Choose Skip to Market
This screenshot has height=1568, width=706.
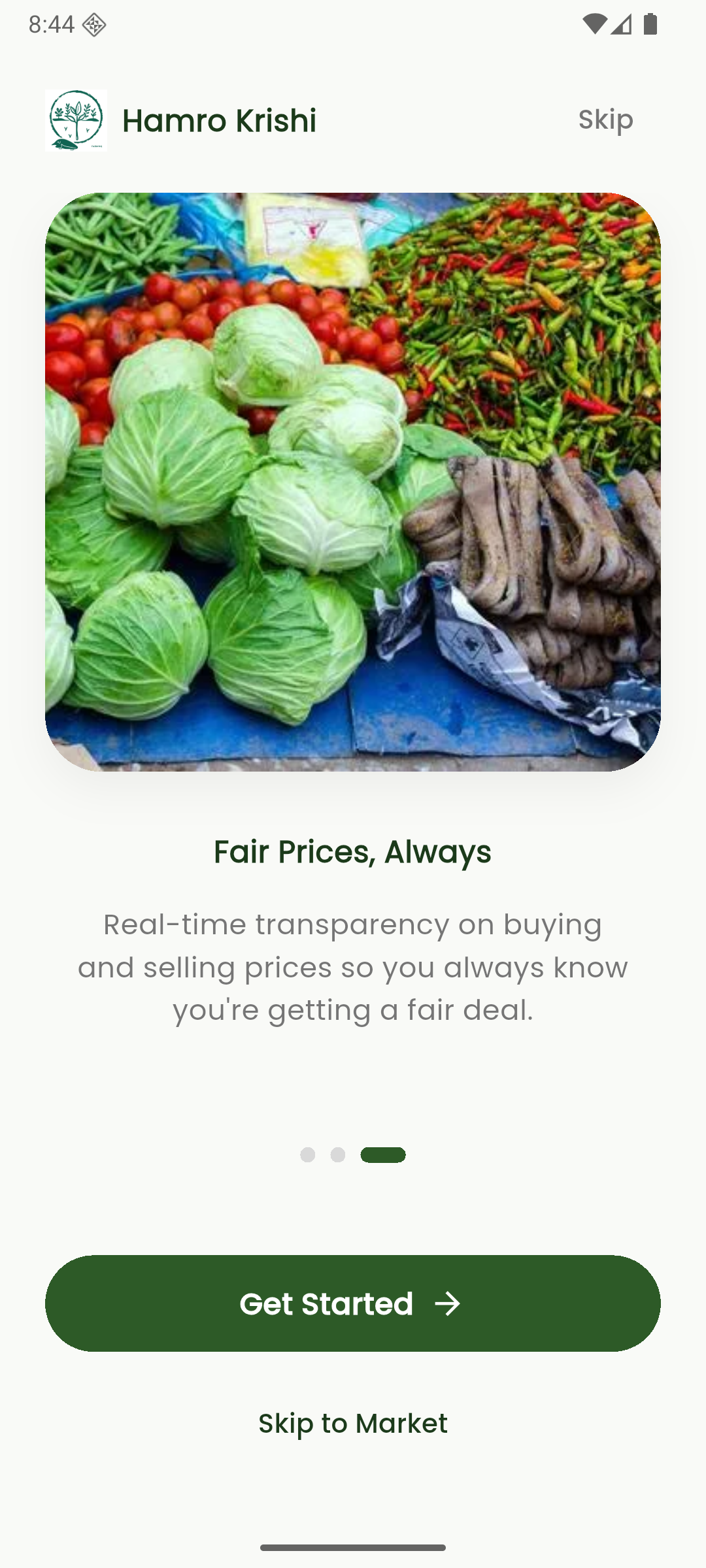tap(353, 1423)
